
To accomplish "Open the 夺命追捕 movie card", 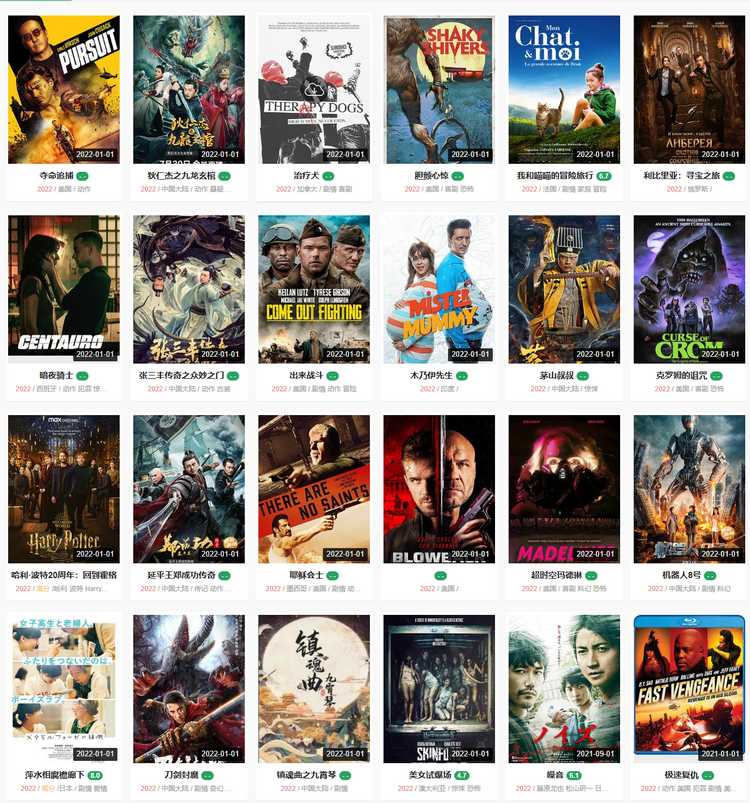I will pyautogui.click(x=63, y=90).
